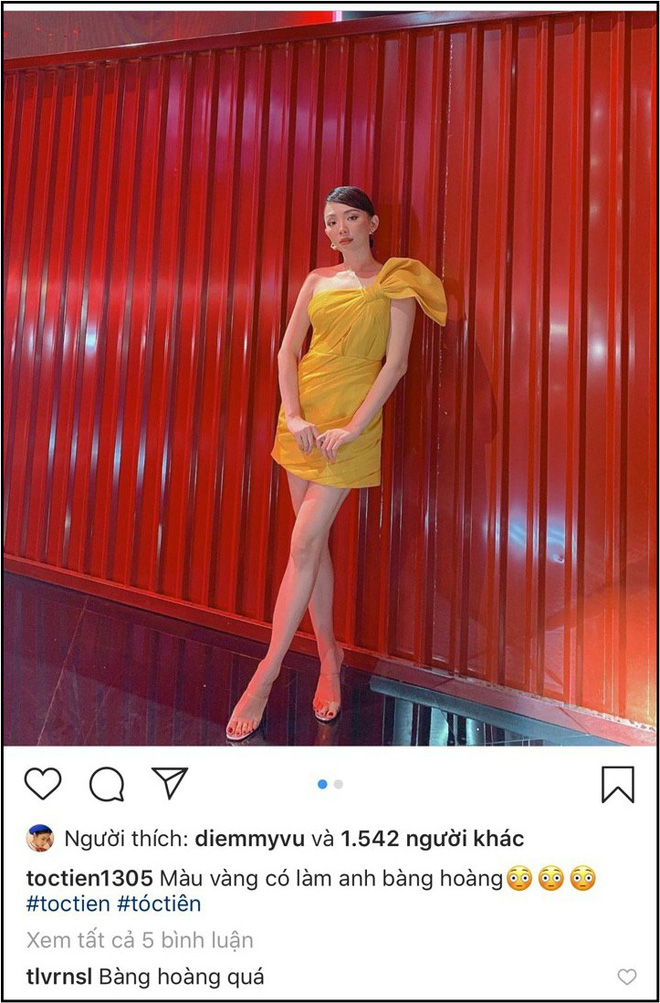Like tlvrnsl's comment with the small heart

point(626,977)
